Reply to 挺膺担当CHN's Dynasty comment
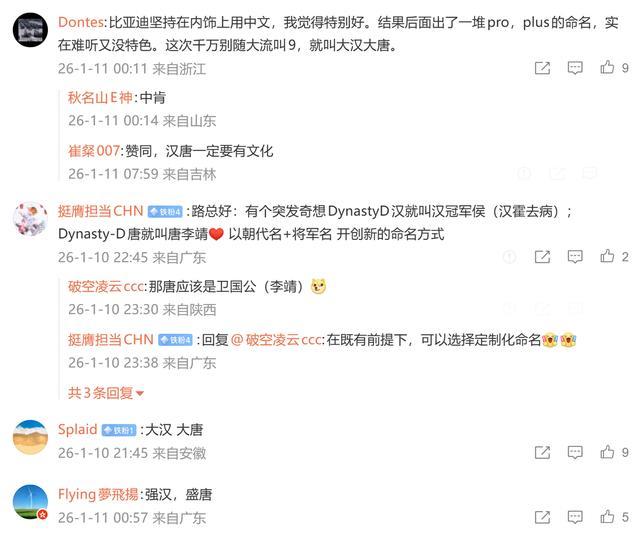Image resolution: width=640 pixels, height=538 pixels. pyautogui.click(x=575, y=257)
